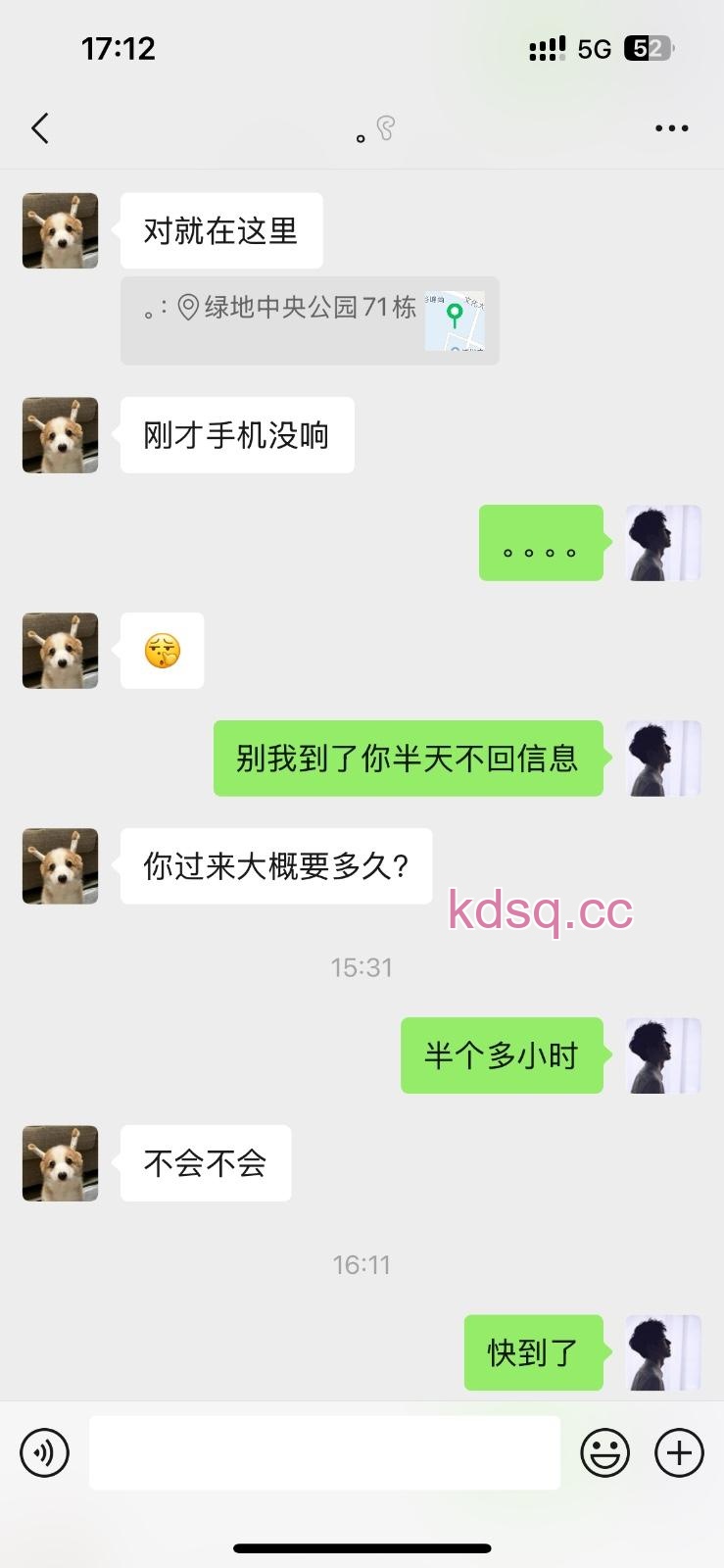Switch to voice message input
The image size is (724, 1568).
click(45, 1452)
